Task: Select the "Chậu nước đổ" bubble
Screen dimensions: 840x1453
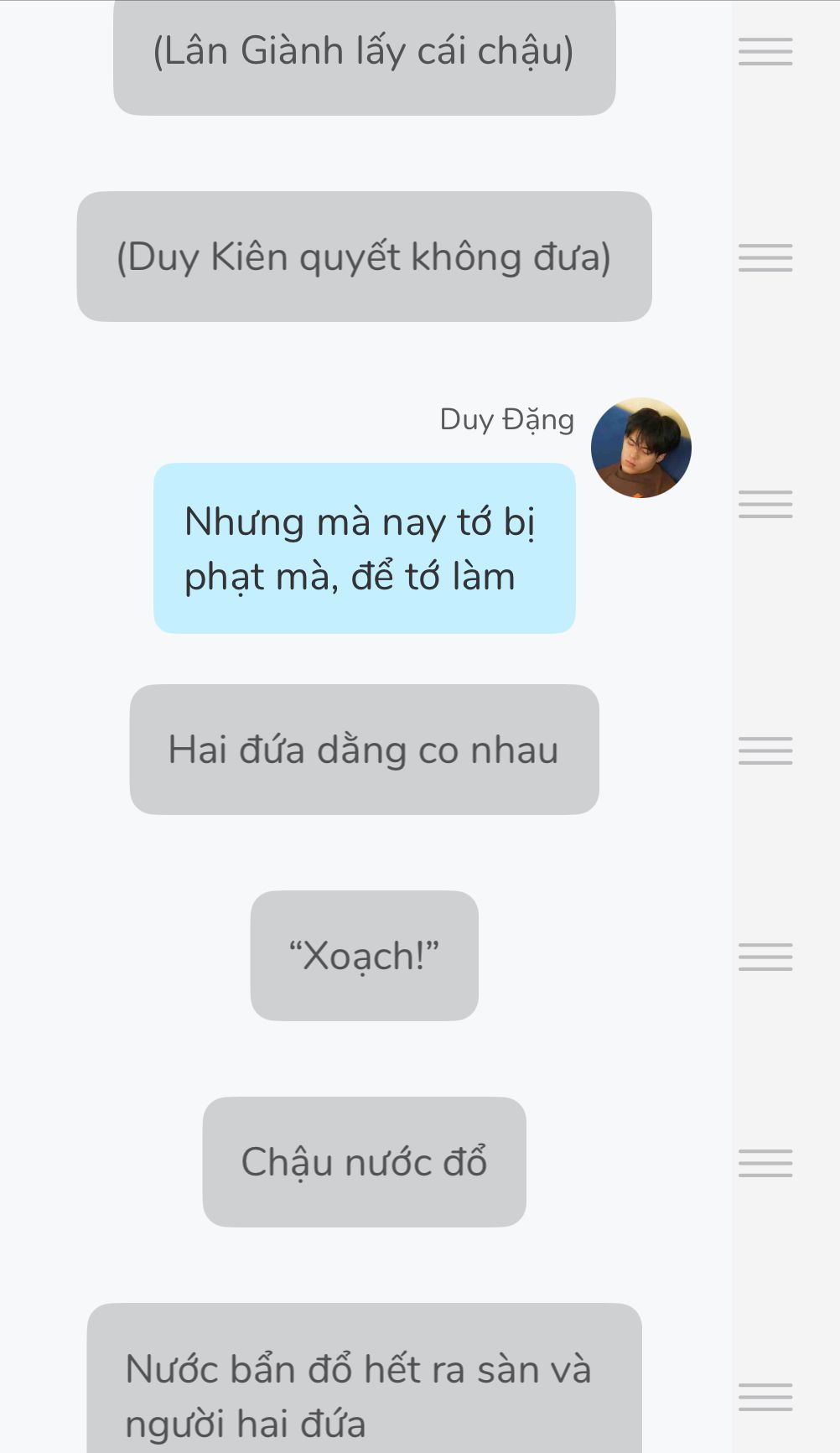Action: 364,1162
